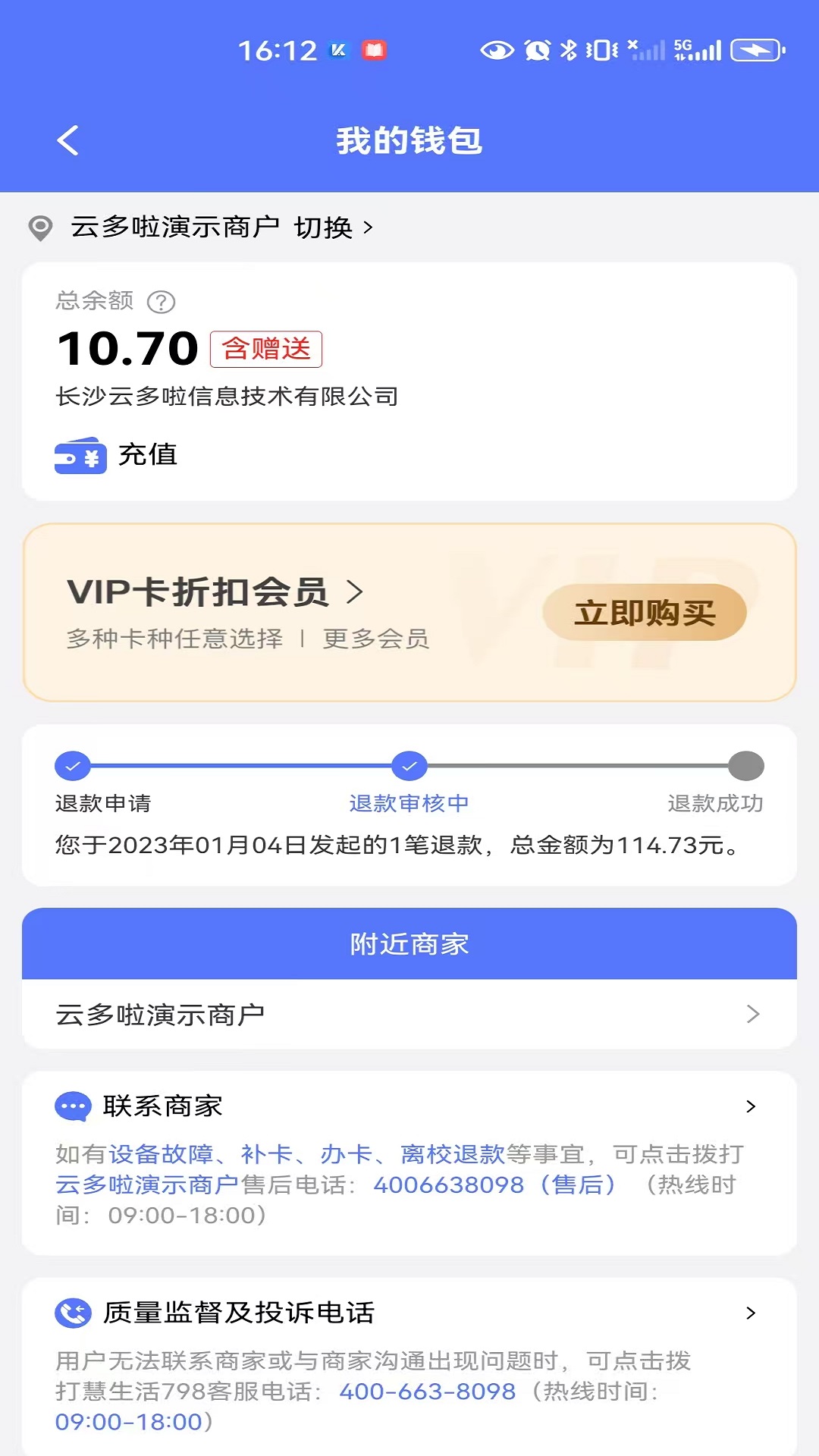Tap the 充值 wallet icon to recharge
The width and height of the screenshot is (819, 1456).
(80, 455)
